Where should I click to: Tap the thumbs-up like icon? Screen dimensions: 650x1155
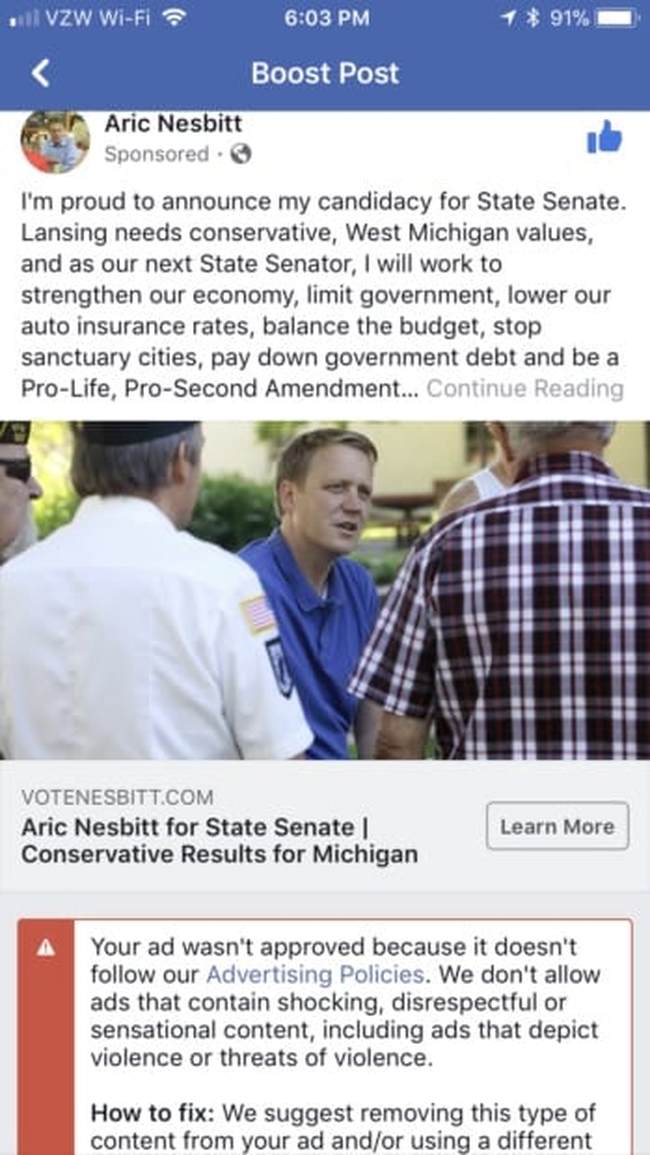coord(603,138)
